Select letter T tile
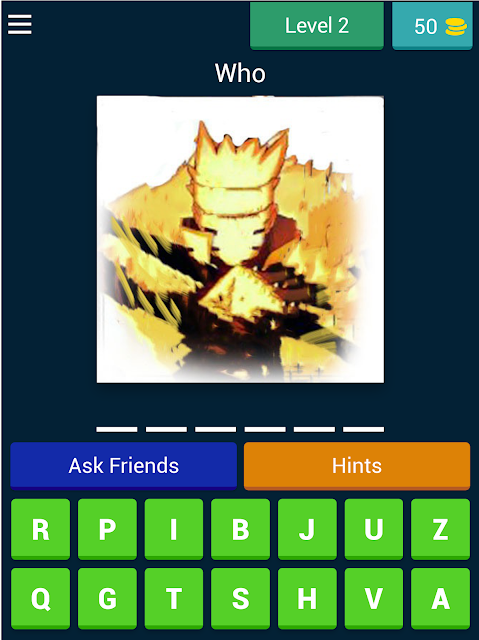The width and height of the screenshot is (479, 640). point(174,598)
